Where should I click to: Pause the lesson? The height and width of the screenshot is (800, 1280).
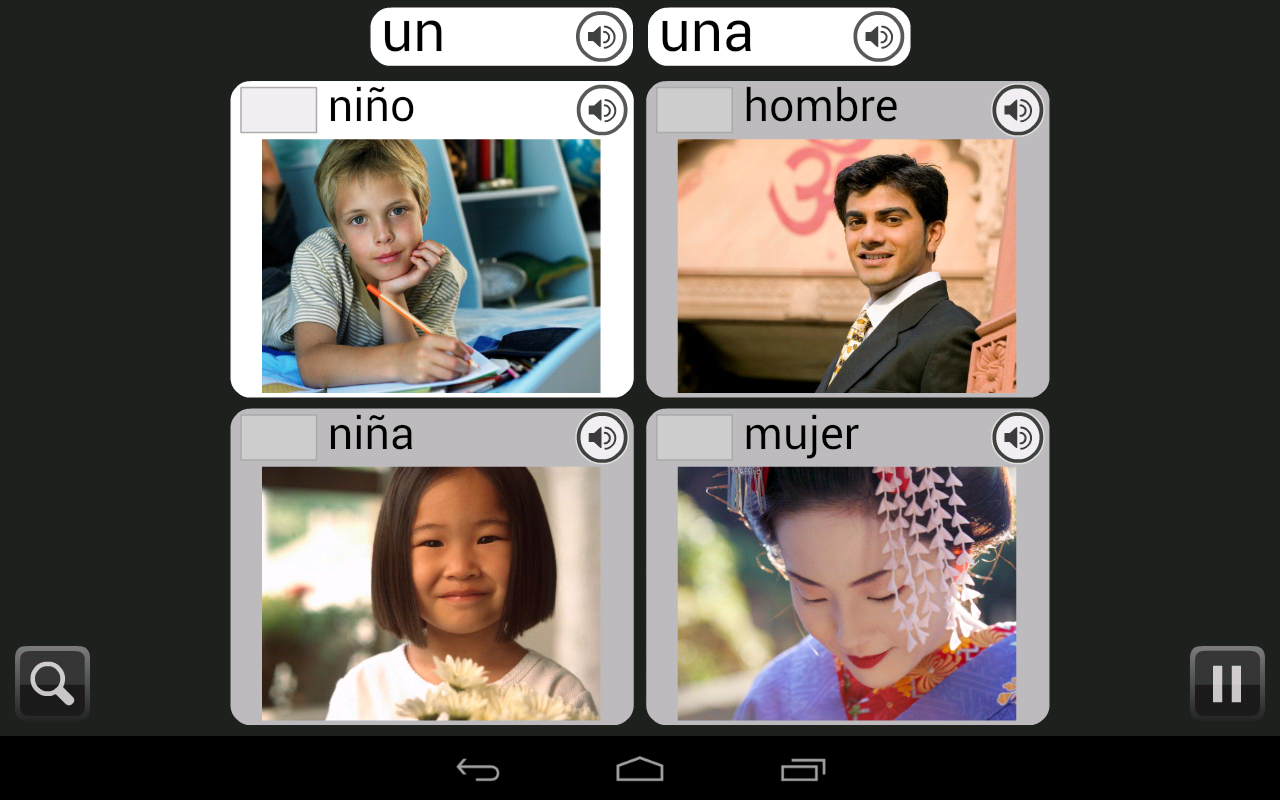pos(1227,683)
